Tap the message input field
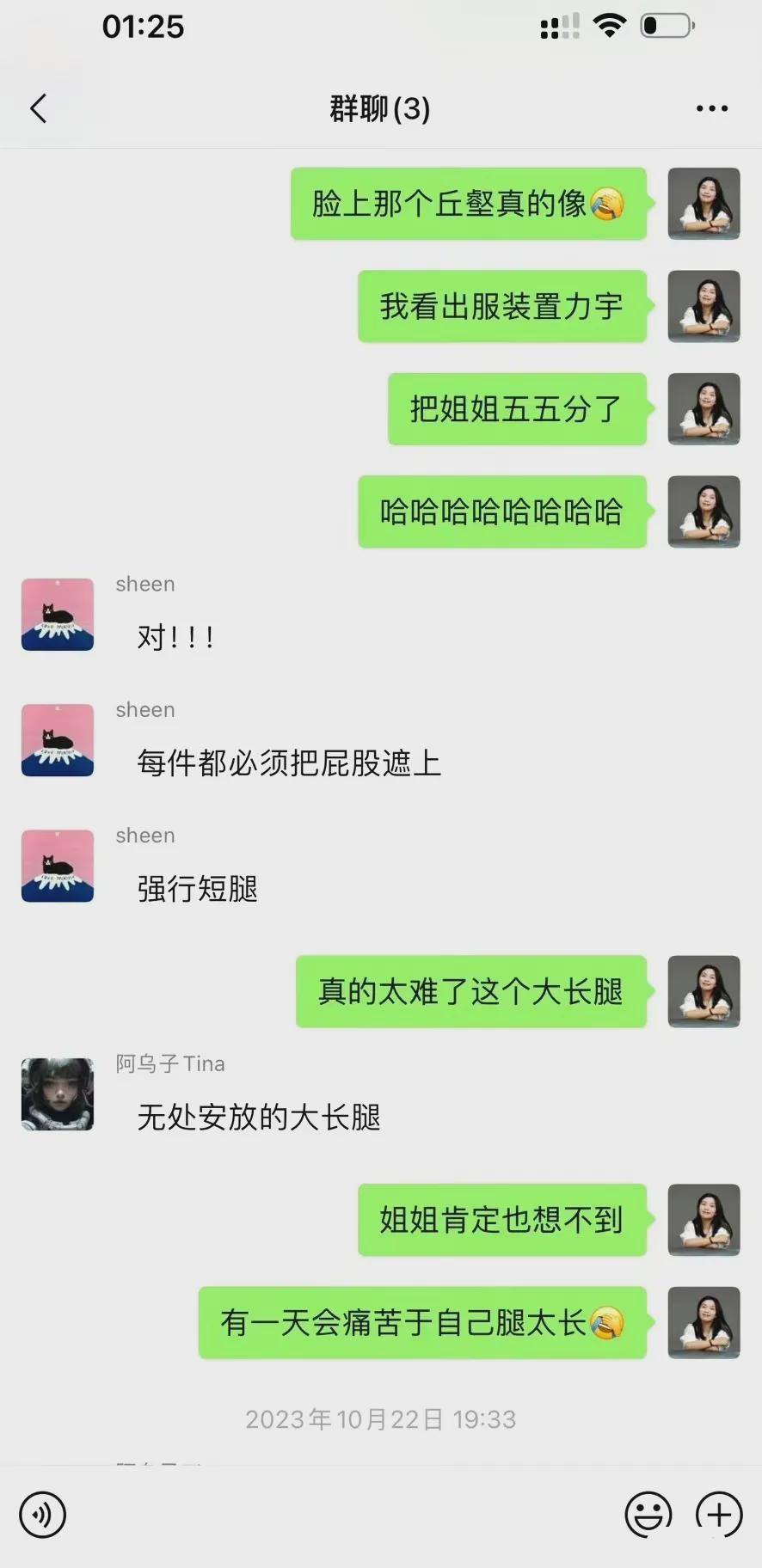This screenshot has height=1568, width=762. [x=344, y=1514]
